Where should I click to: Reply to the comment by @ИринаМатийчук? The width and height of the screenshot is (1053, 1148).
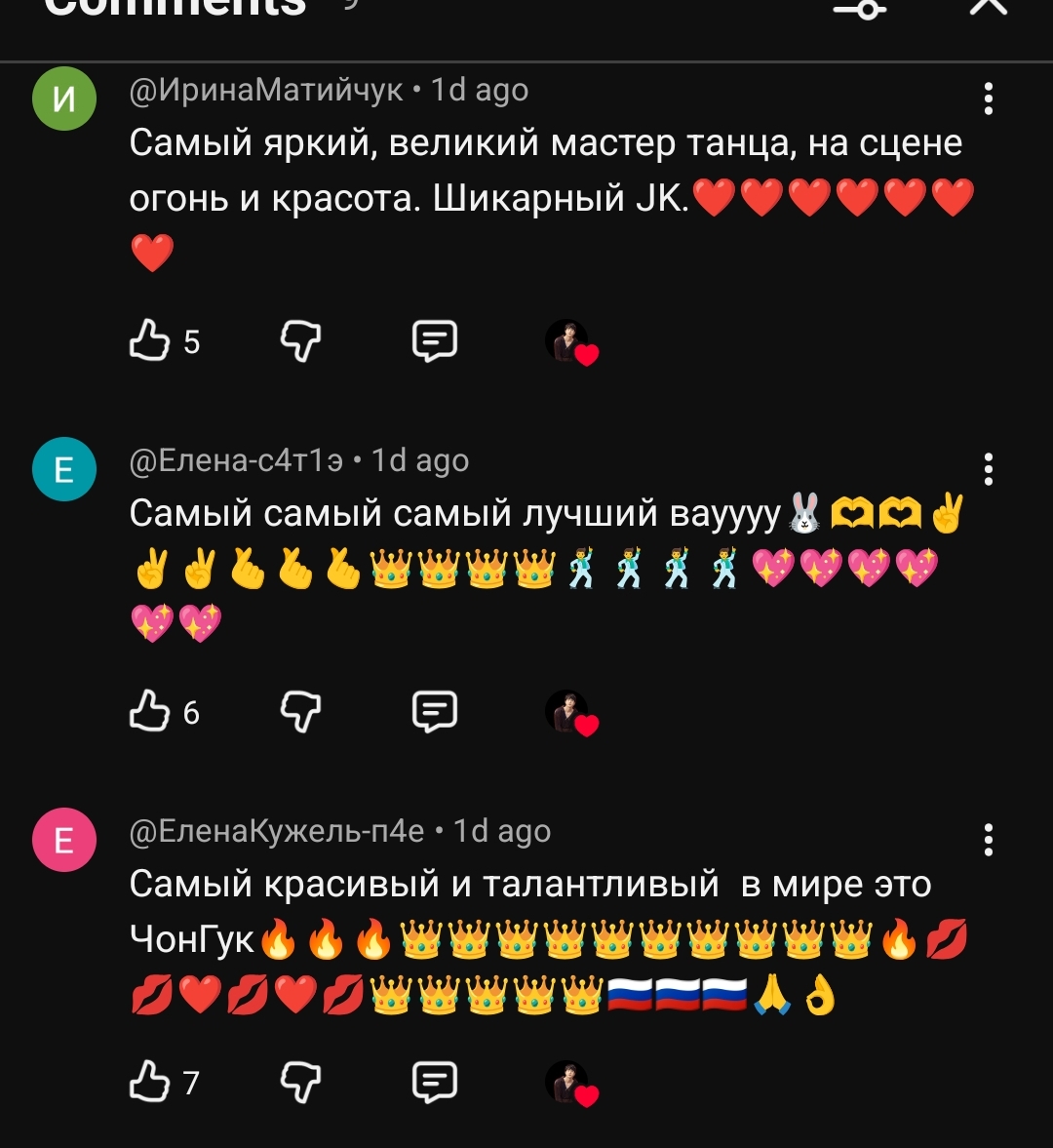coord(435,341)
